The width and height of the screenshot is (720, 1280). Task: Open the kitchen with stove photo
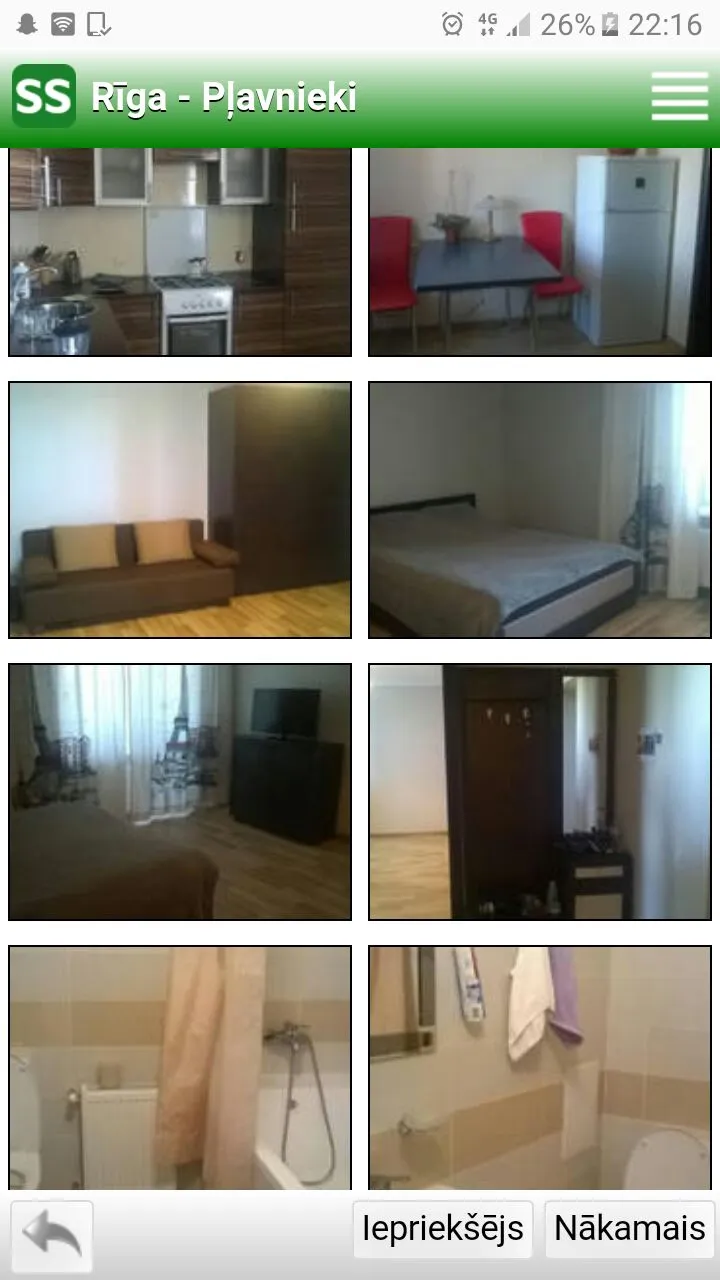pyautogui.click(x=180, y=252)
